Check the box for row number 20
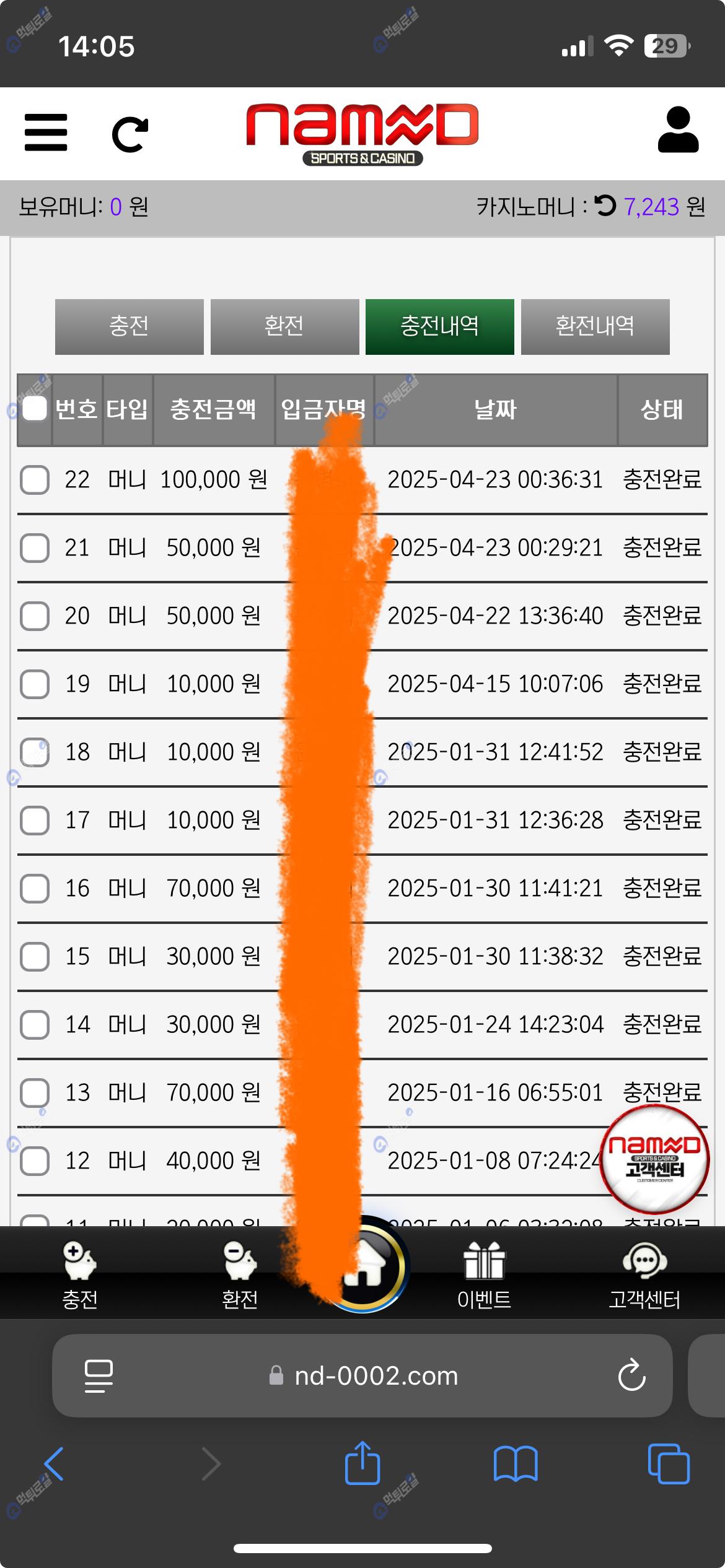Screen dimensions: 725x1568 [x=35, y=616]
